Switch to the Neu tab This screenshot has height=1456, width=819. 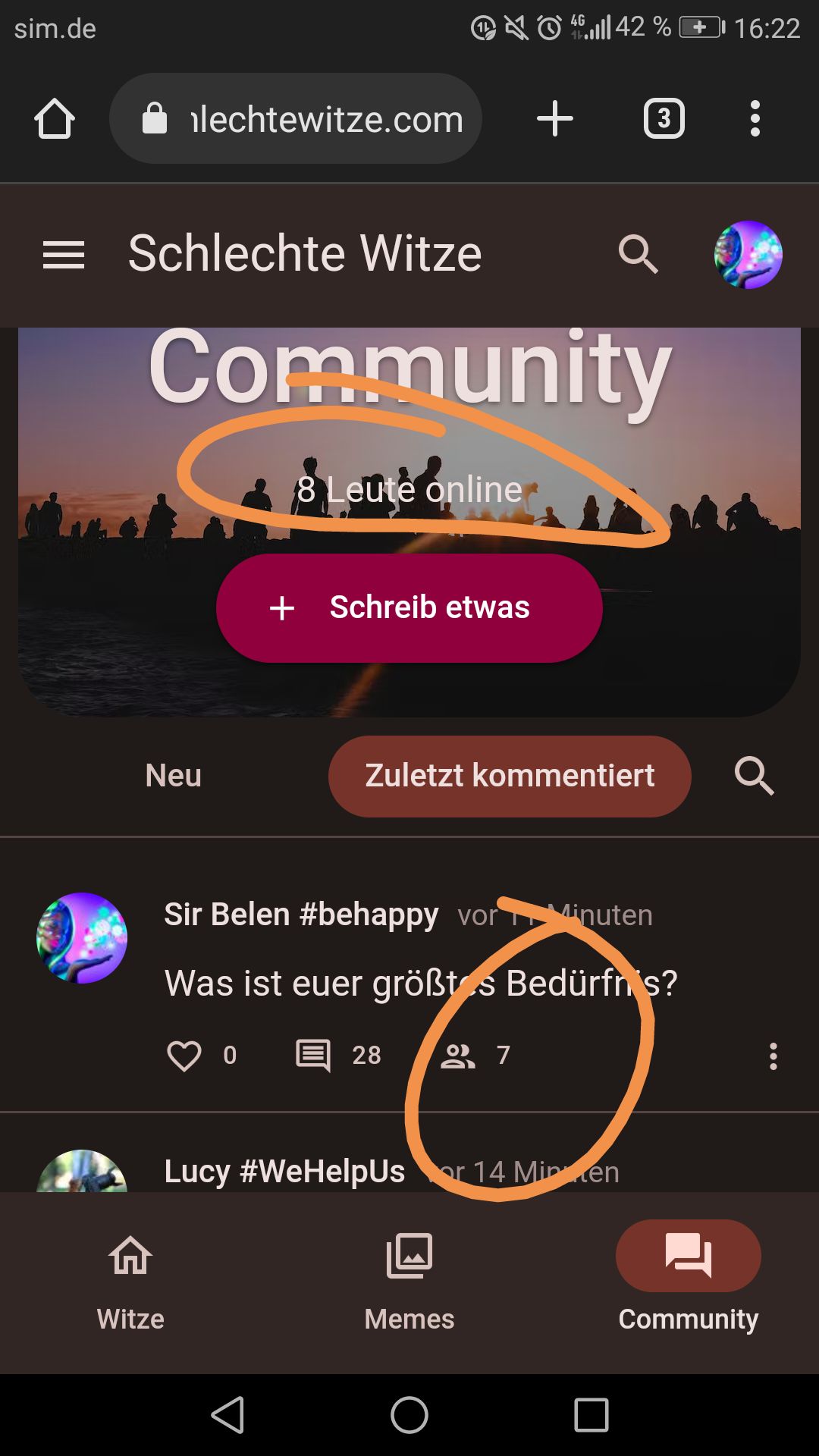[x=174, y=776]
